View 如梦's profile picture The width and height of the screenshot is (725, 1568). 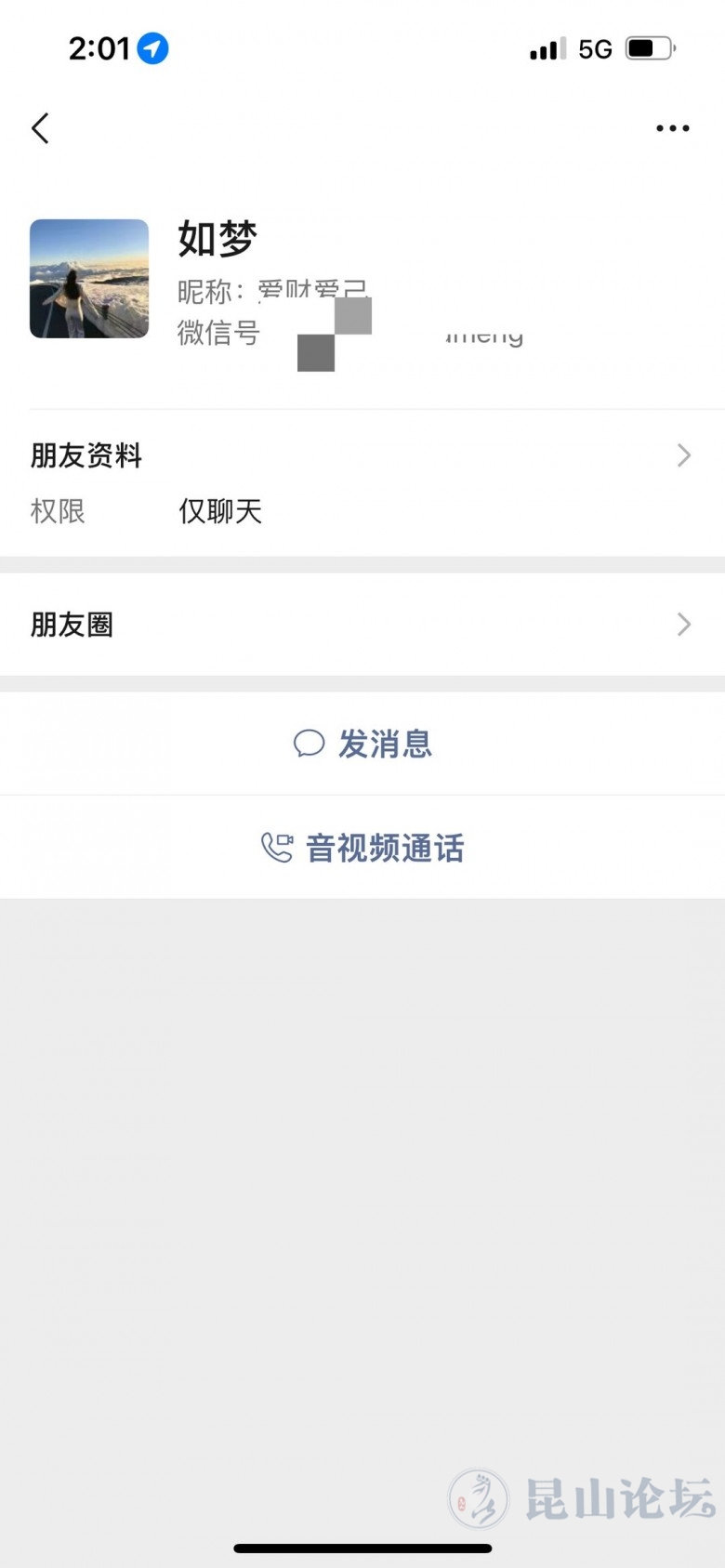pyautogui.click(x=89, y=279)
